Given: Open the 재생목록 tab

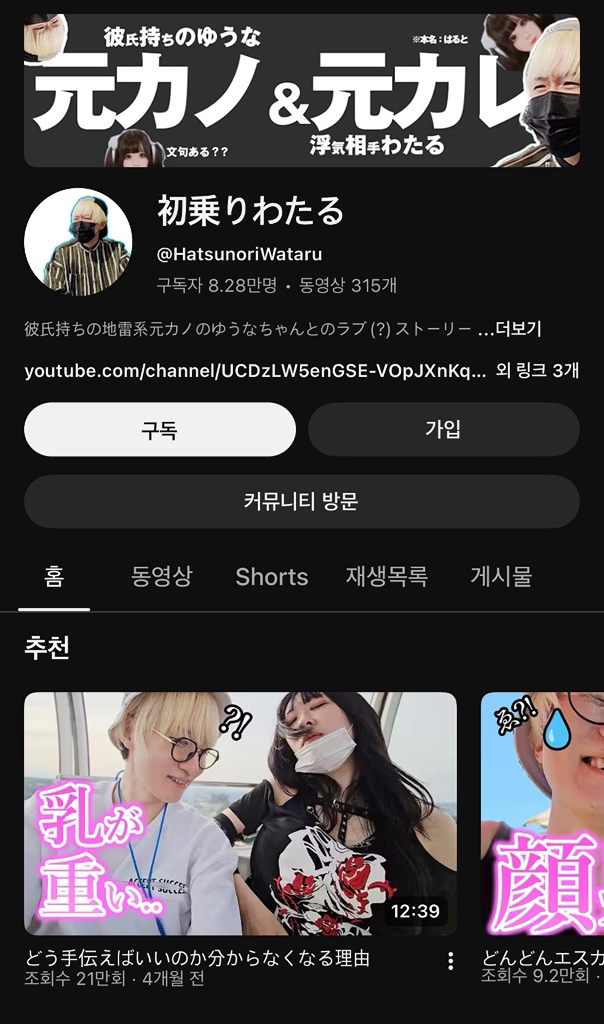Looking at the screenshot, I should [386, 577].
